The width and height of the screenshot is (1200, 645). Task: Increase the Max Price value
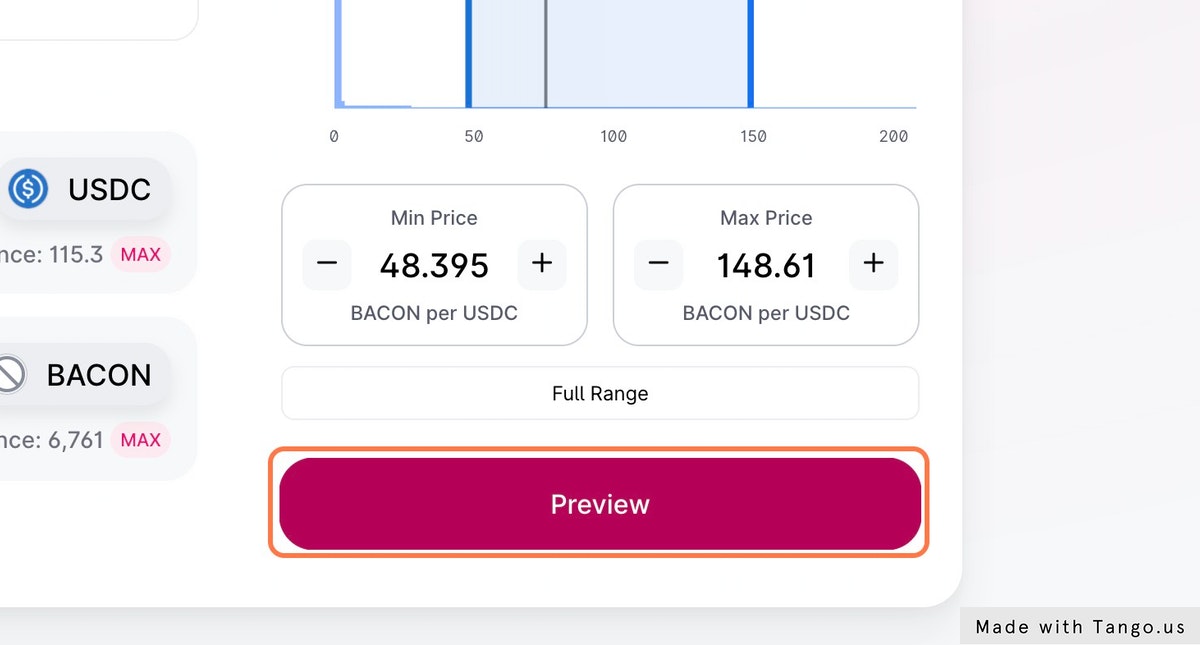pyautogui.click(x=873, y=265)
